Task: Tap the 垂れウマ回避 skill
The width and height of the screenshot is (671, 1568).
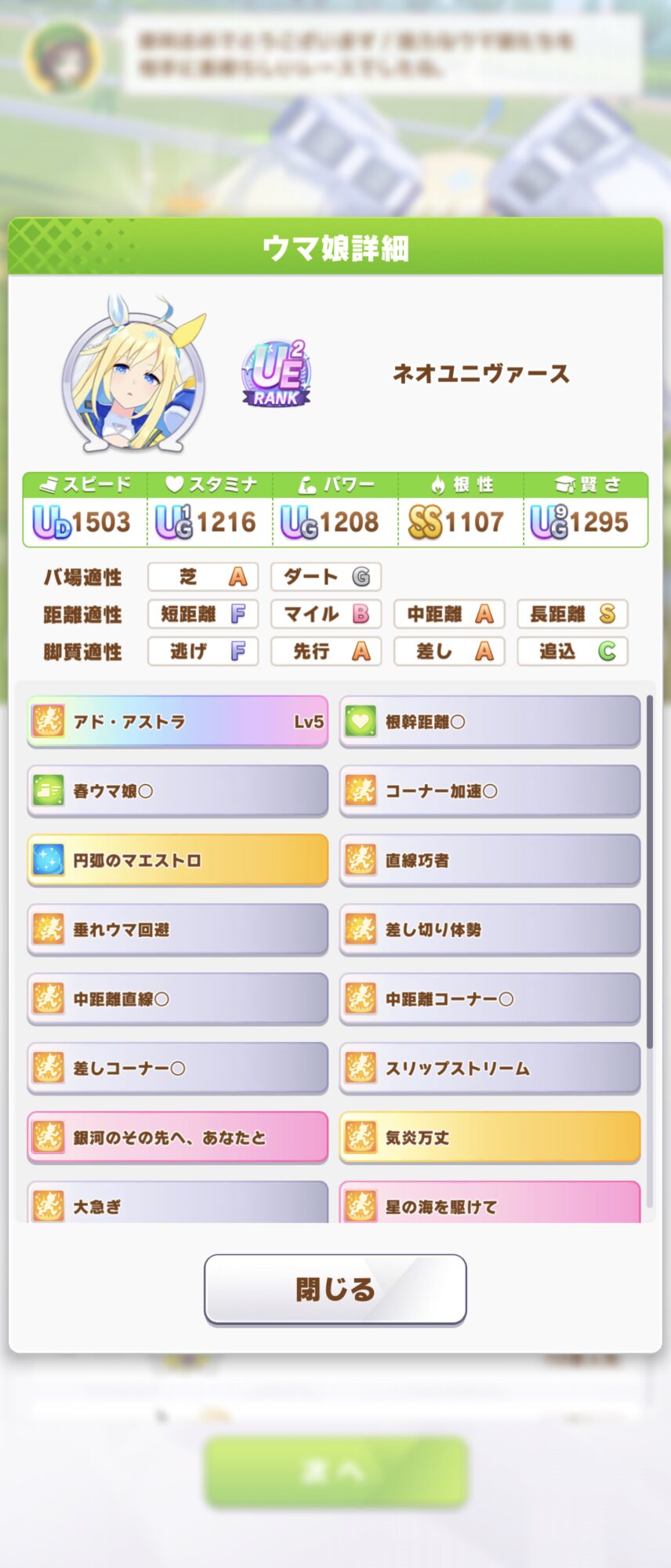Action: click(178, 929)
